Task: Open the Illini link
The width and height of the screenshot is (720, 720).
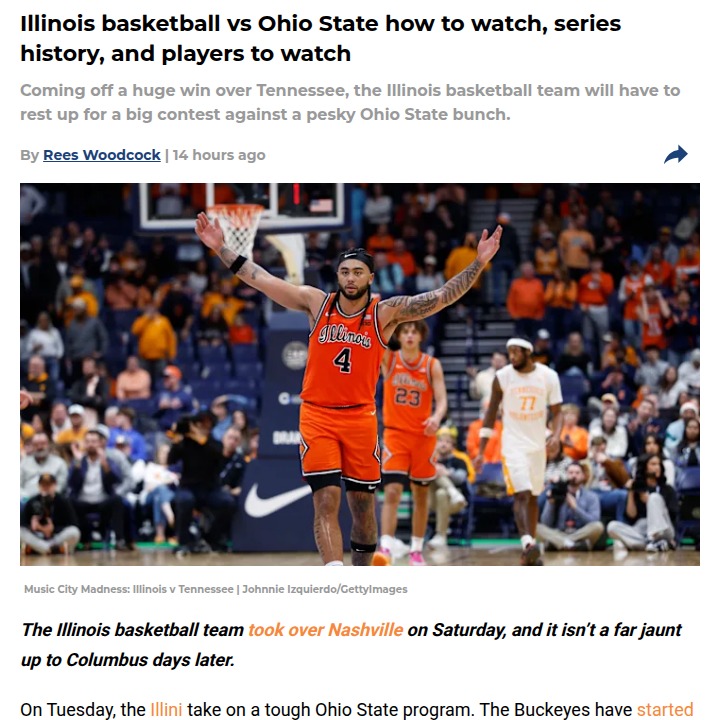Action: pyautogui.click(x=166, y=709)
